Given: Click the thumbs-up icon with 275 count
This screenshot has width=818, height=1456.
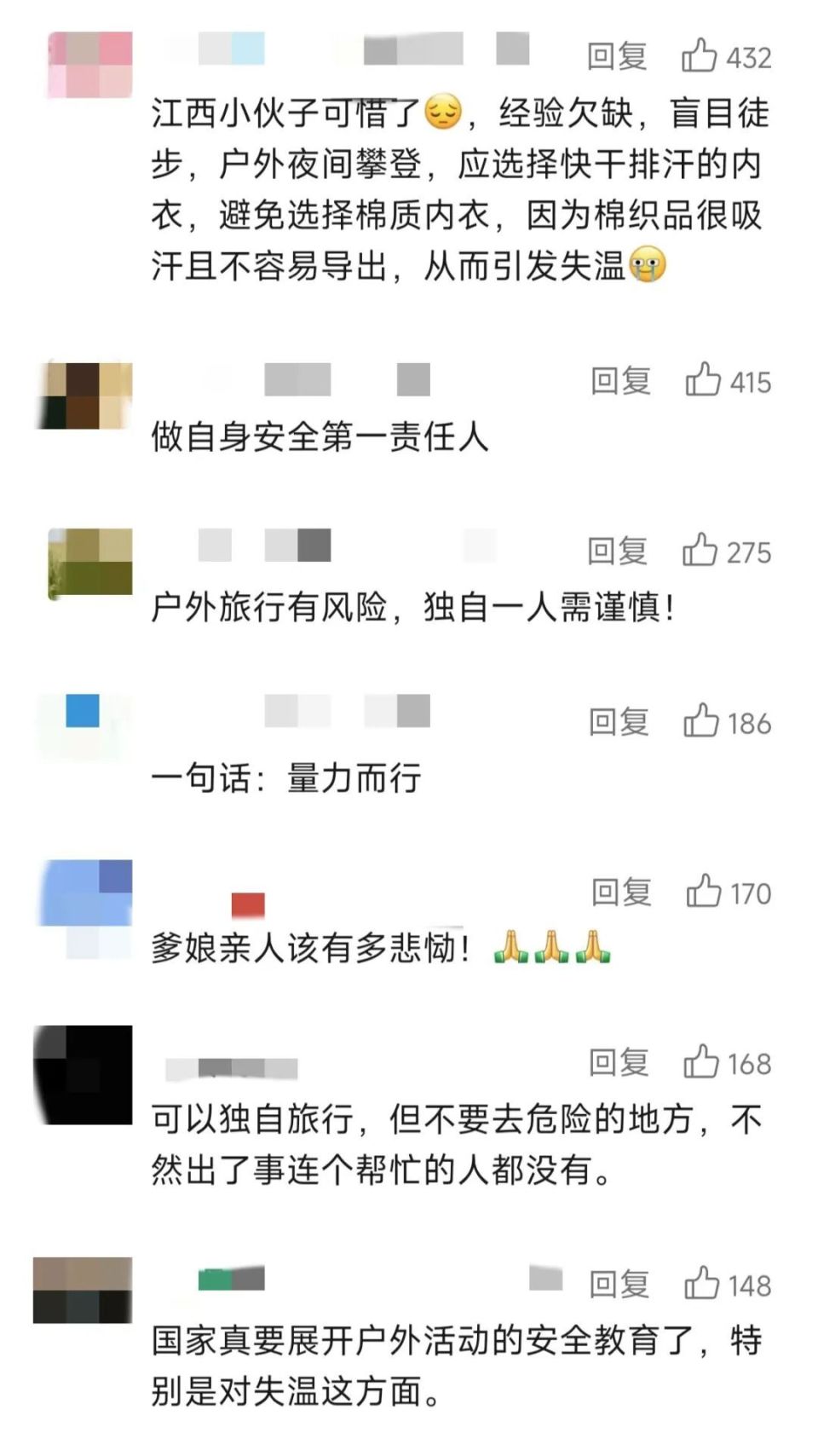Looking at the screenshot, I should 702,552.
